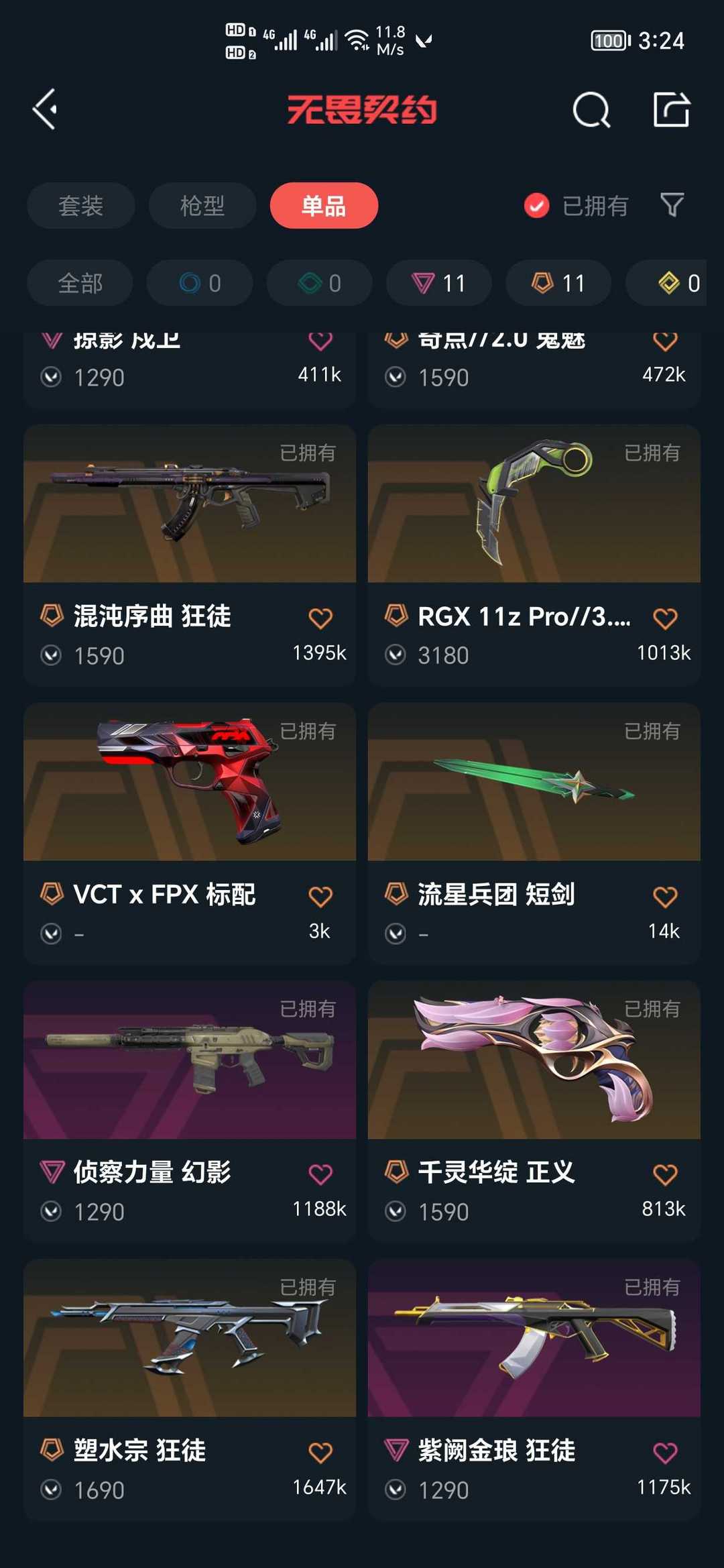Filter by the orange tier chip with 11
This screenshot has height=1568, width=724.
pyautogui.click(x=558, y=283)
